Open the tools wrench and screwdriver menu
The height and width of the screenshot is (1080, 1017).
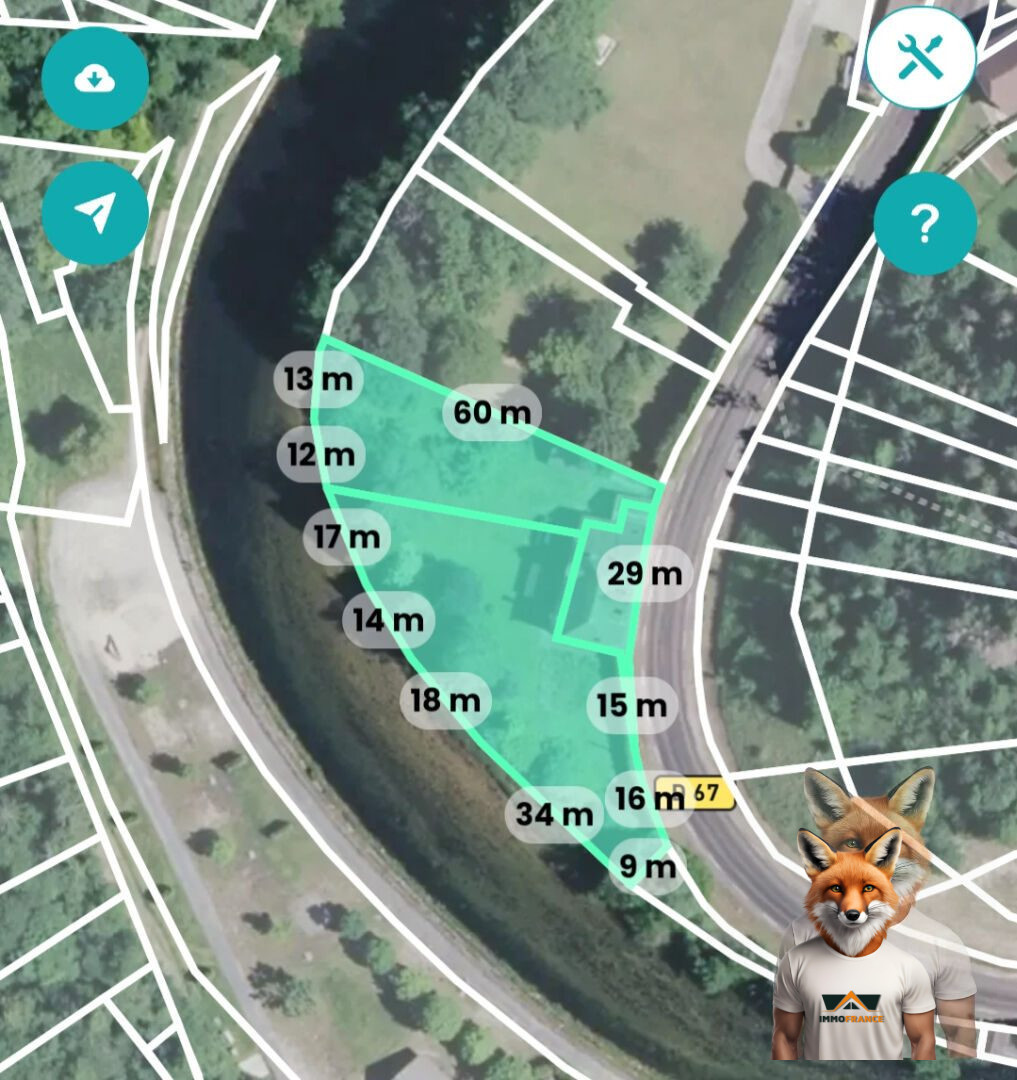click(x=920, y=58)
